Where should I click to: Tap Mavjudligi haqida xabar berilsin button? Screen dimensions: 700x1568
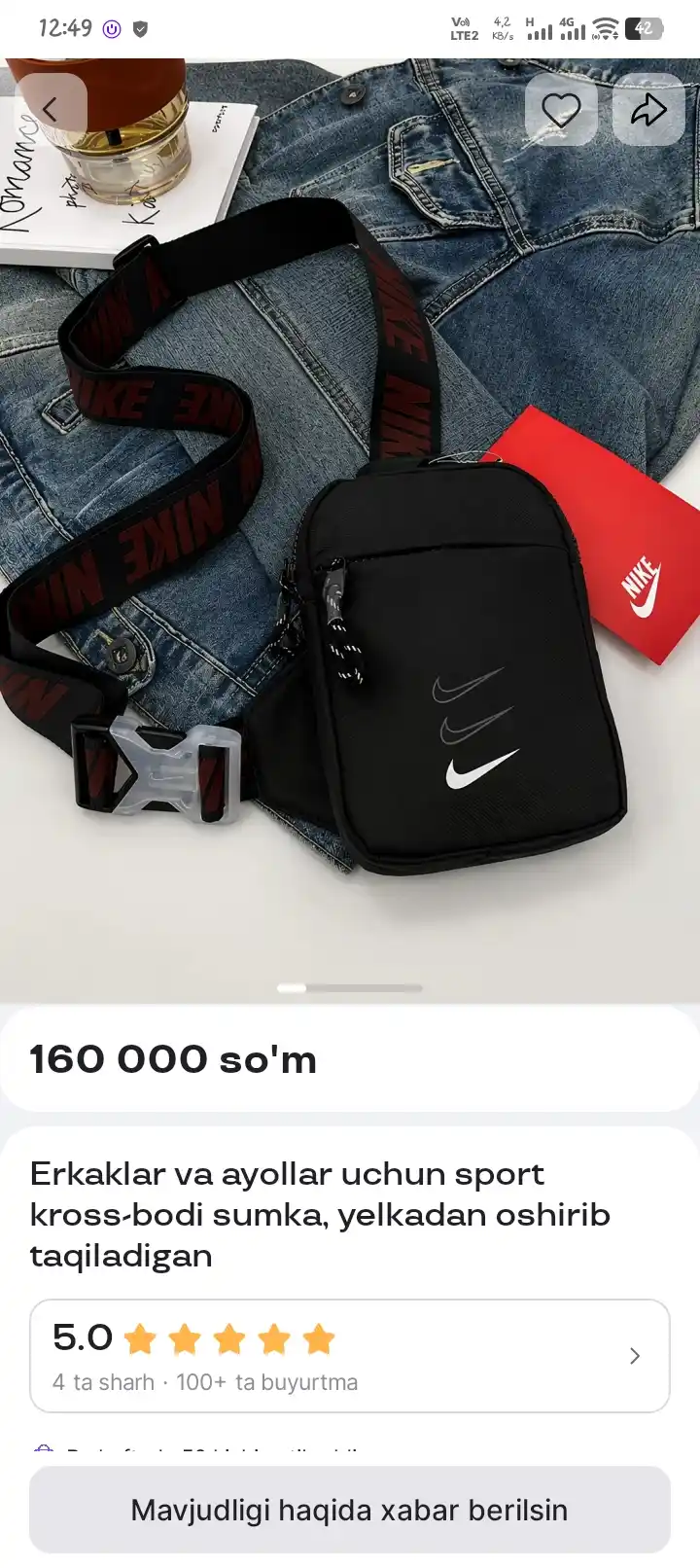(350, 1510)
